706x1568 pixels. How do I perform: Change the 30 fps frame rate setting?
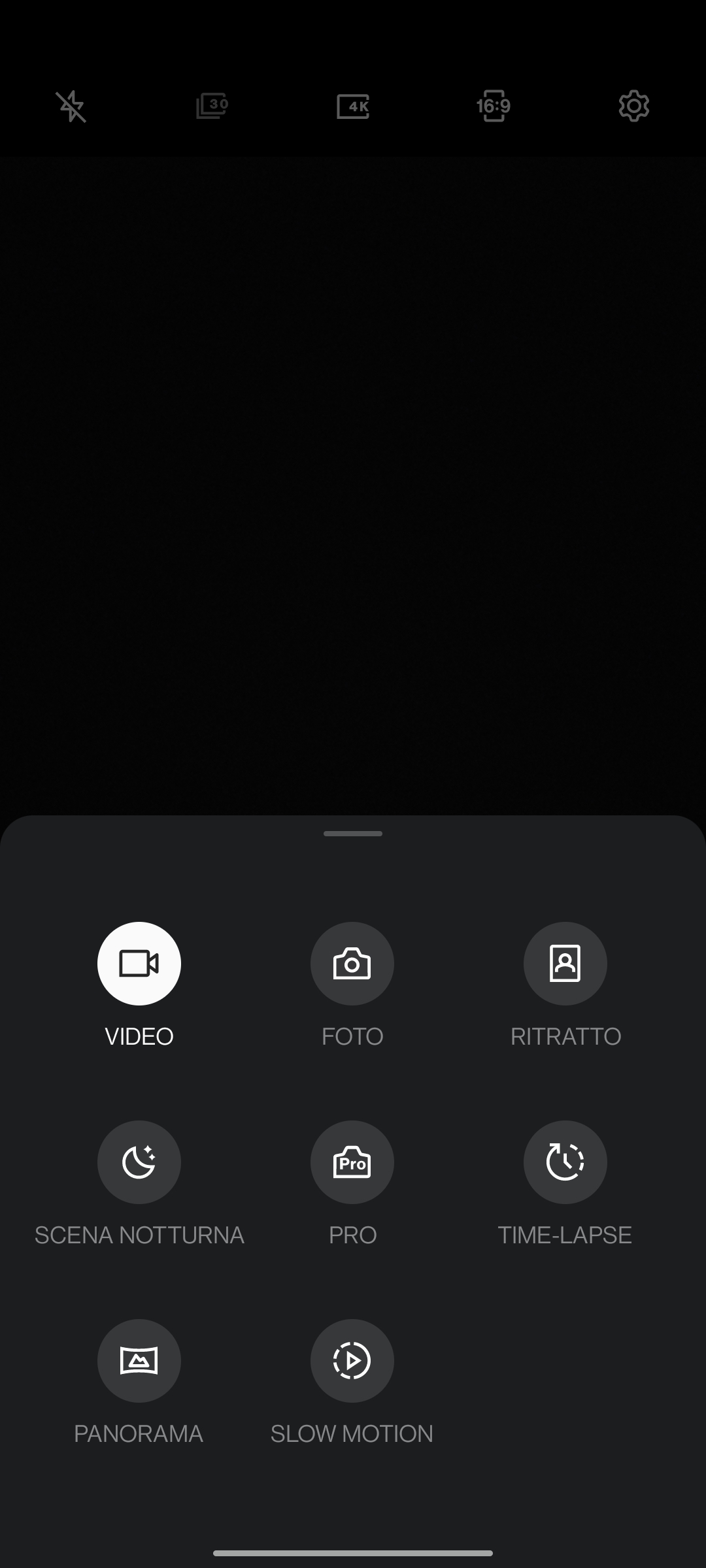pyautogui.click(x=212, y=106)
